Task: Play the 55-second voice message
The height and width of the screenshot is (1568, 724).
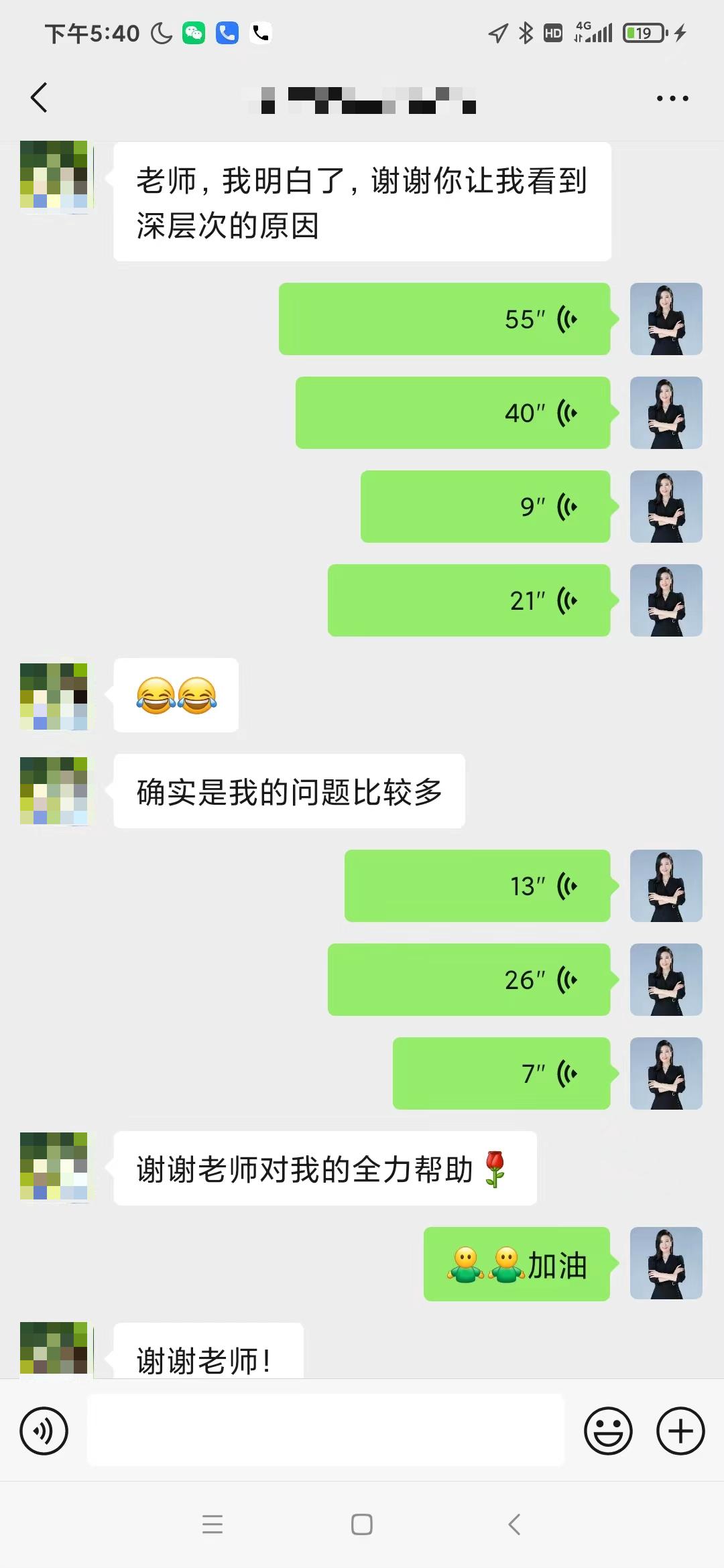Action: (444, 319)
